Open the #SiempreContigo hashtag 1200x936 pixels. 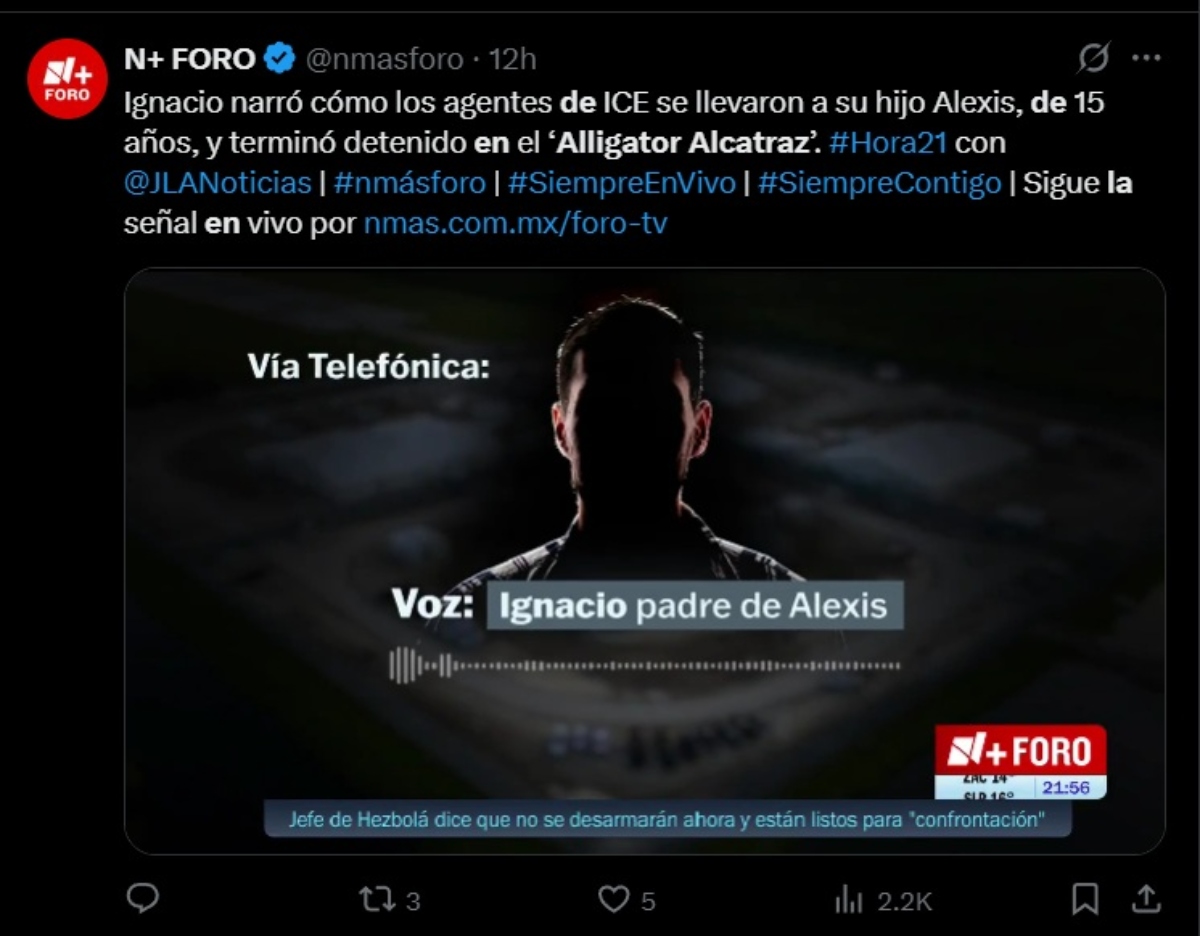point(879,184)
